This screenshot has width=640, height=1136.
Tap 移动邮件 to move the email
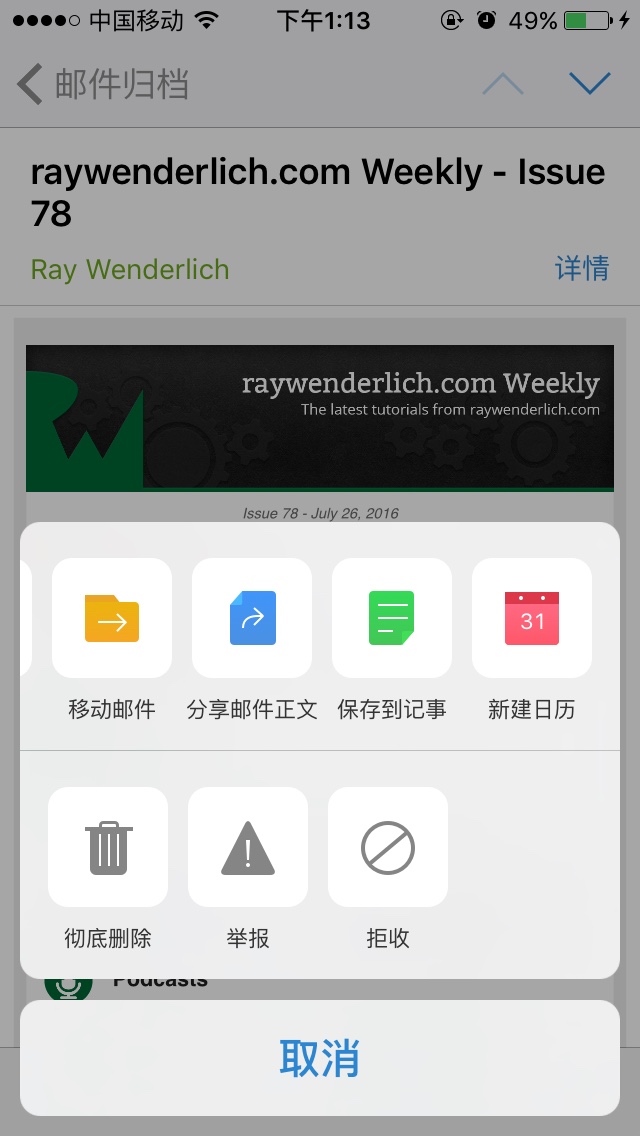coord(112,618)
